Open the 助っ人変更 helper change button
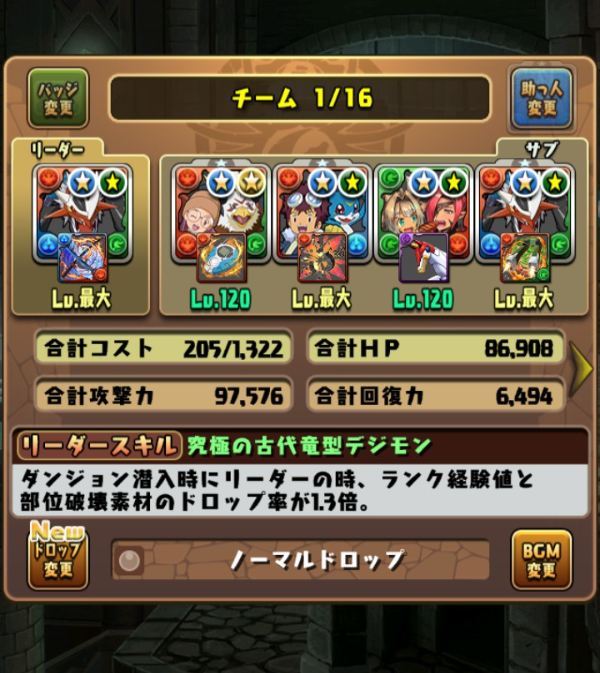This screenshot has width=600, height=673. (541, 99)
